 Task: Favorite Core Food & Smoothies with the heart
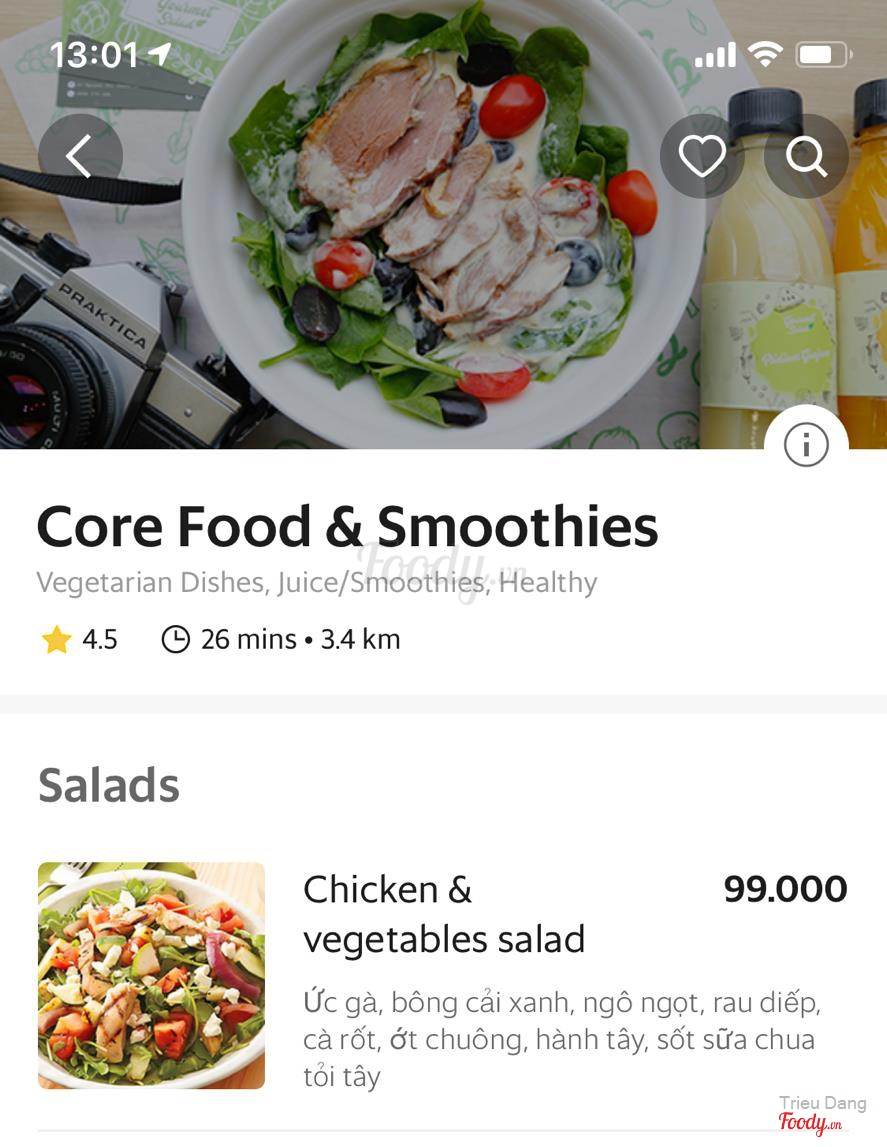702,156
